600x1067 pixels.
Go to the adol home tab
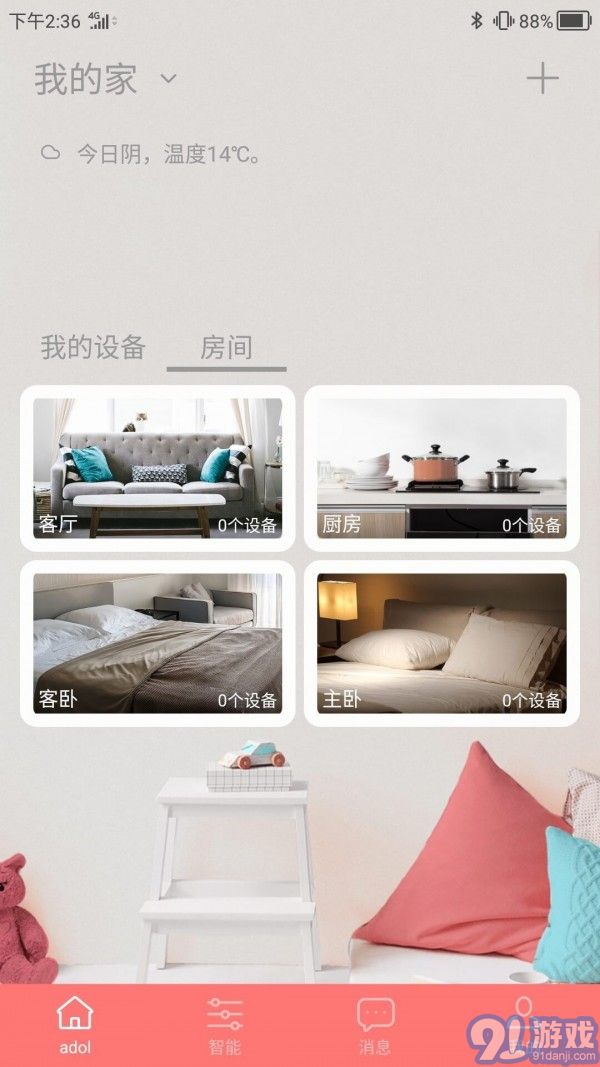coord(75,1025)
